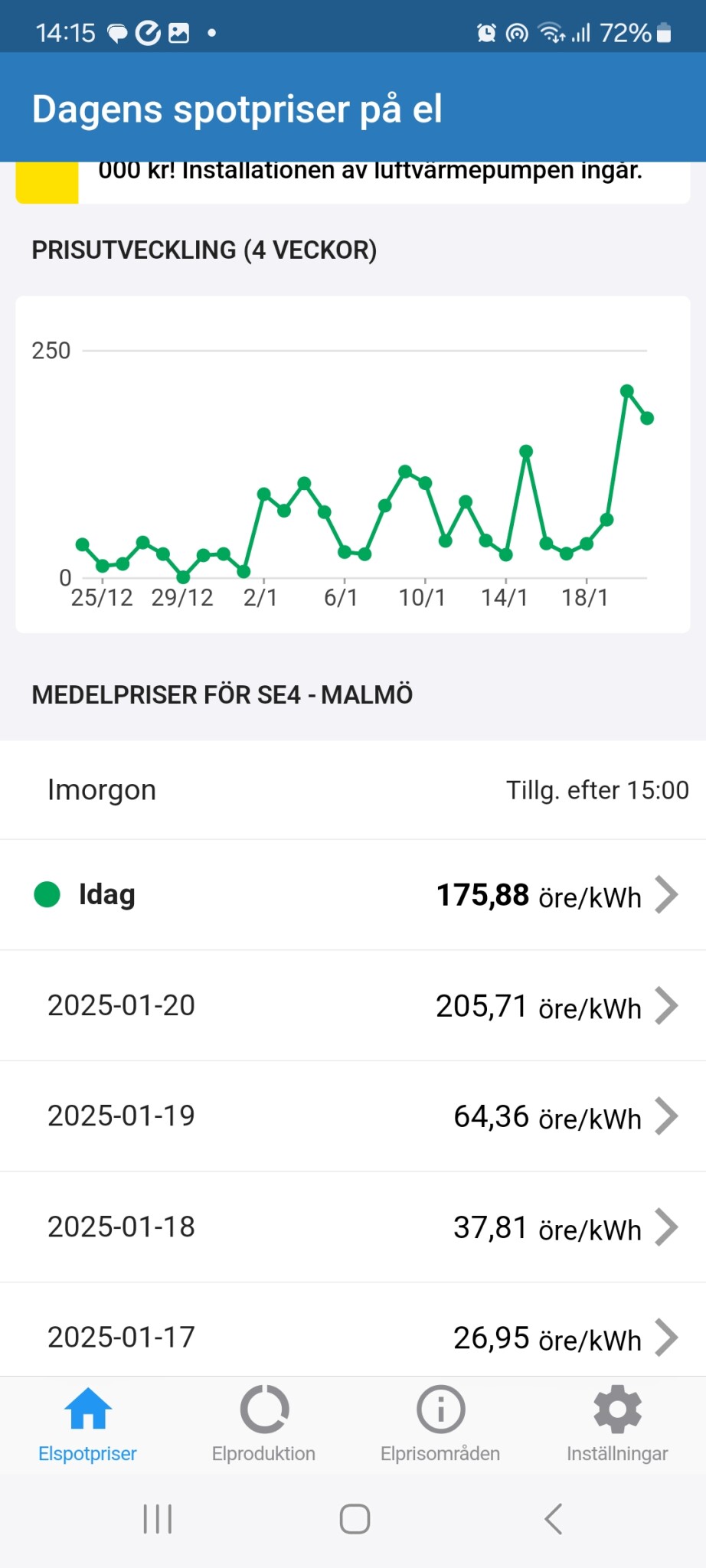Image resolution: width=706 pixels, height=1568 pixels.
Task: Open the 2025-01-17 price row
Action: [353, 1336]
